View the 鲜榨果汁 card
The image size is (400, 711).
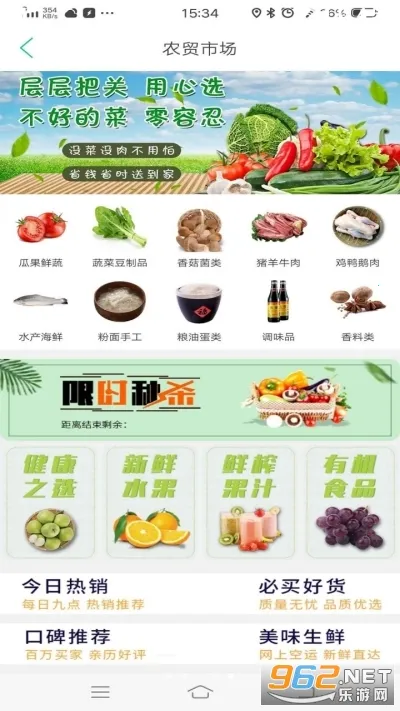(250, 502)
